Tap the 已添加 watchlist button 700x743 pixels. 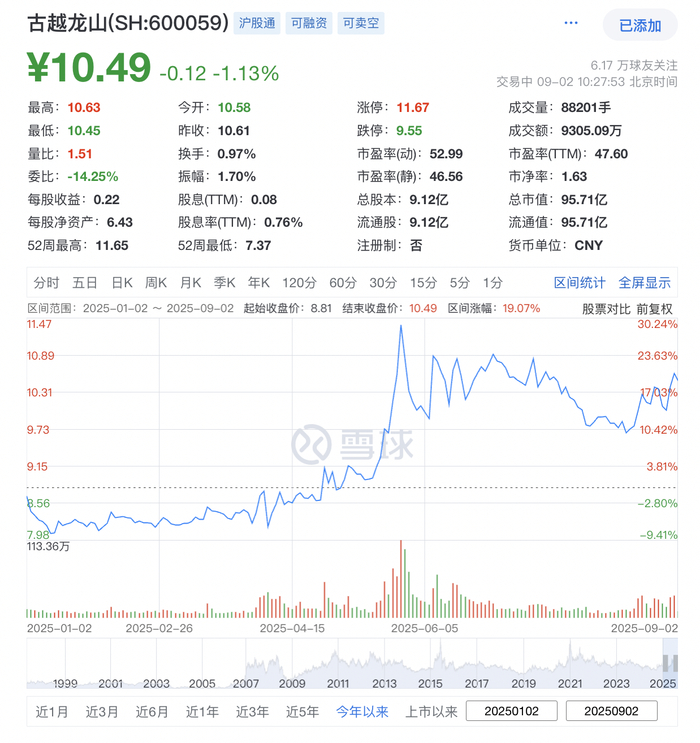(x=640, y=25)
